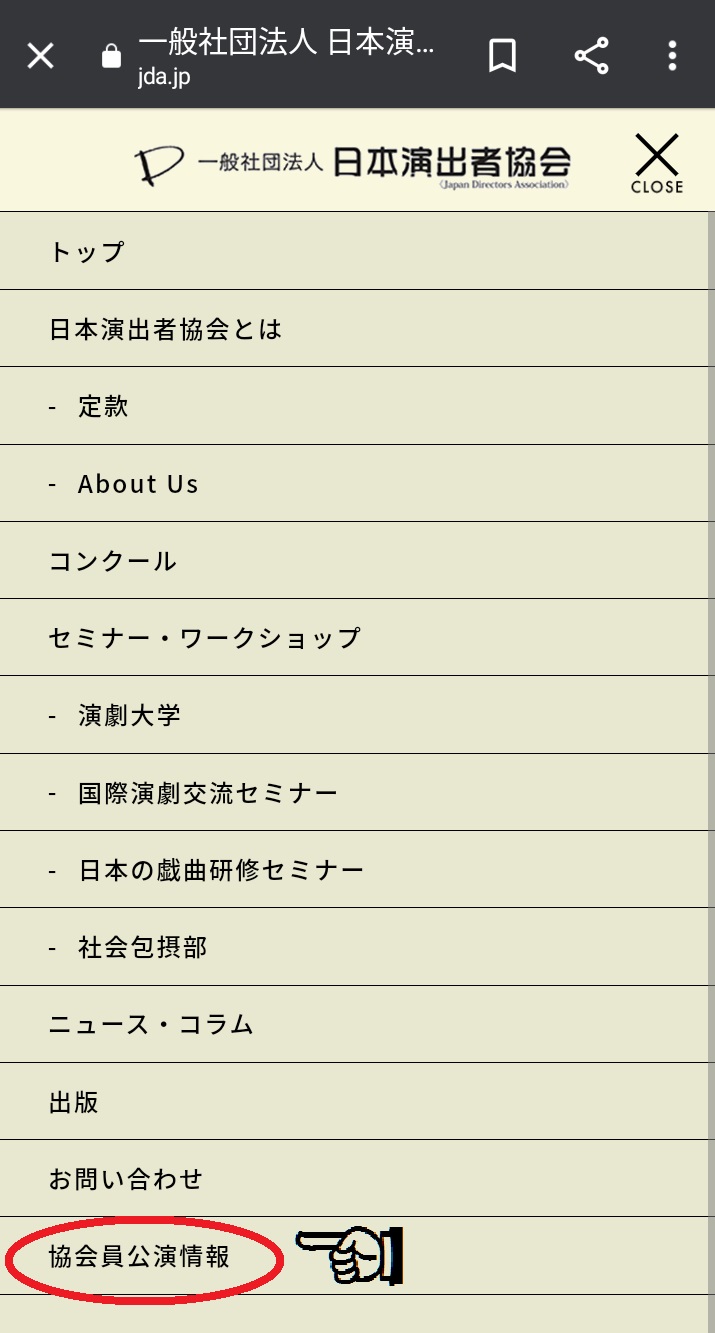This screenshot has height=1333, width=715.
Task: Open the 出版 page
Action: click(x=357, y=1101)
